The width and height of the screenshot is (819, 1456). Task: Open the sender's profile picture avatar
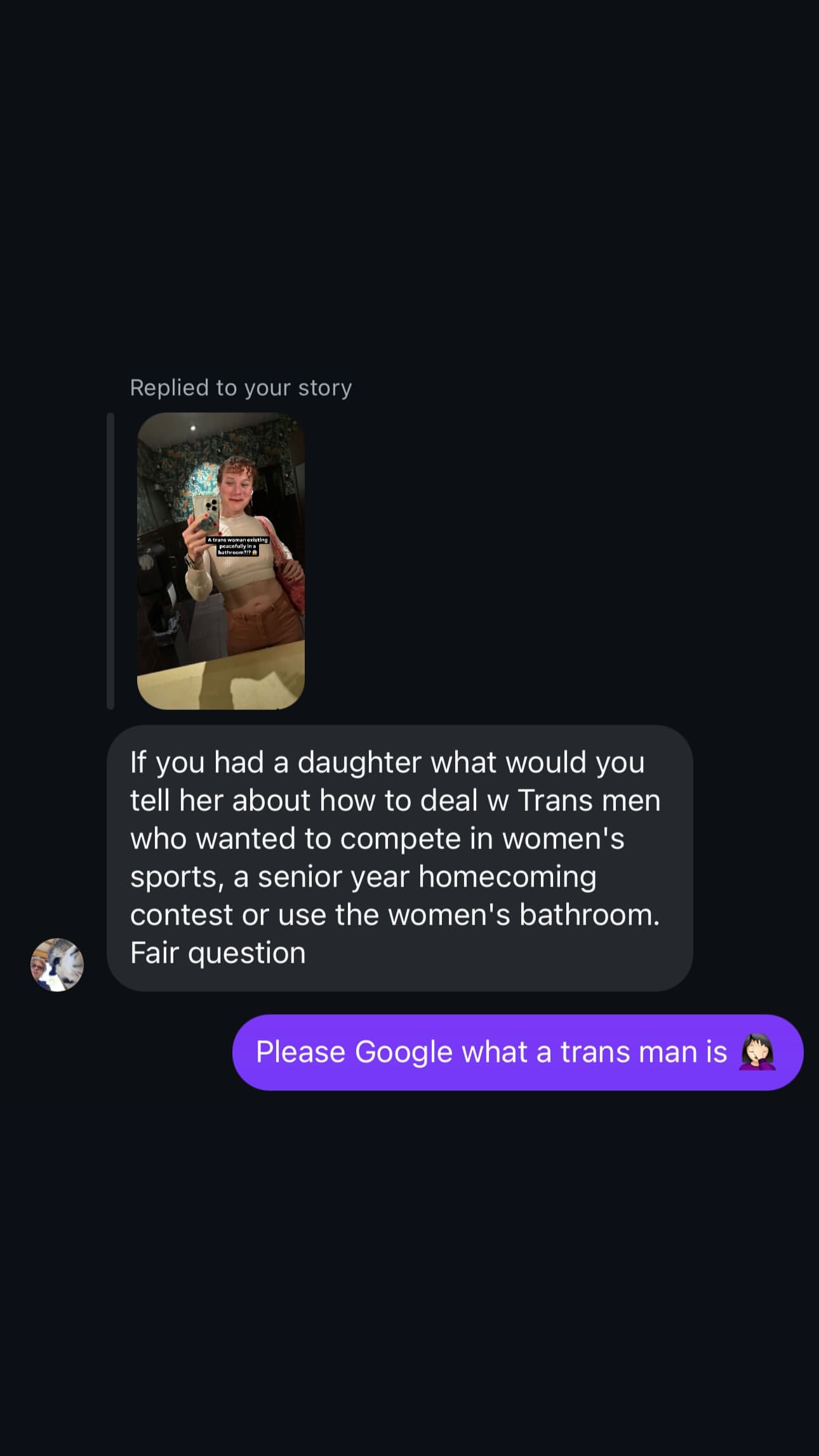pos(57,965)
